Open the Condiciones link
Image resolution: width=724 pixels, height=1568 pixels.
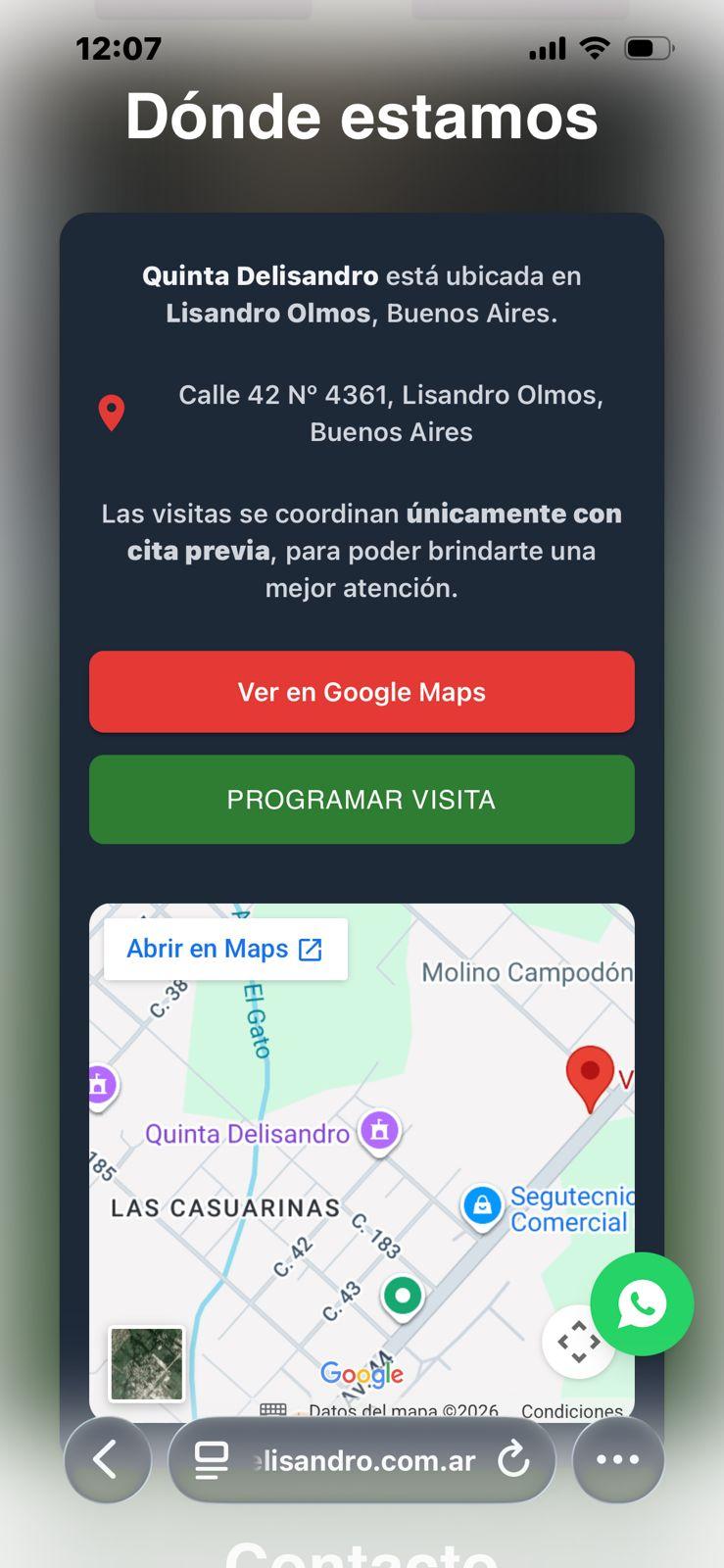click(x=572, y=1411)
